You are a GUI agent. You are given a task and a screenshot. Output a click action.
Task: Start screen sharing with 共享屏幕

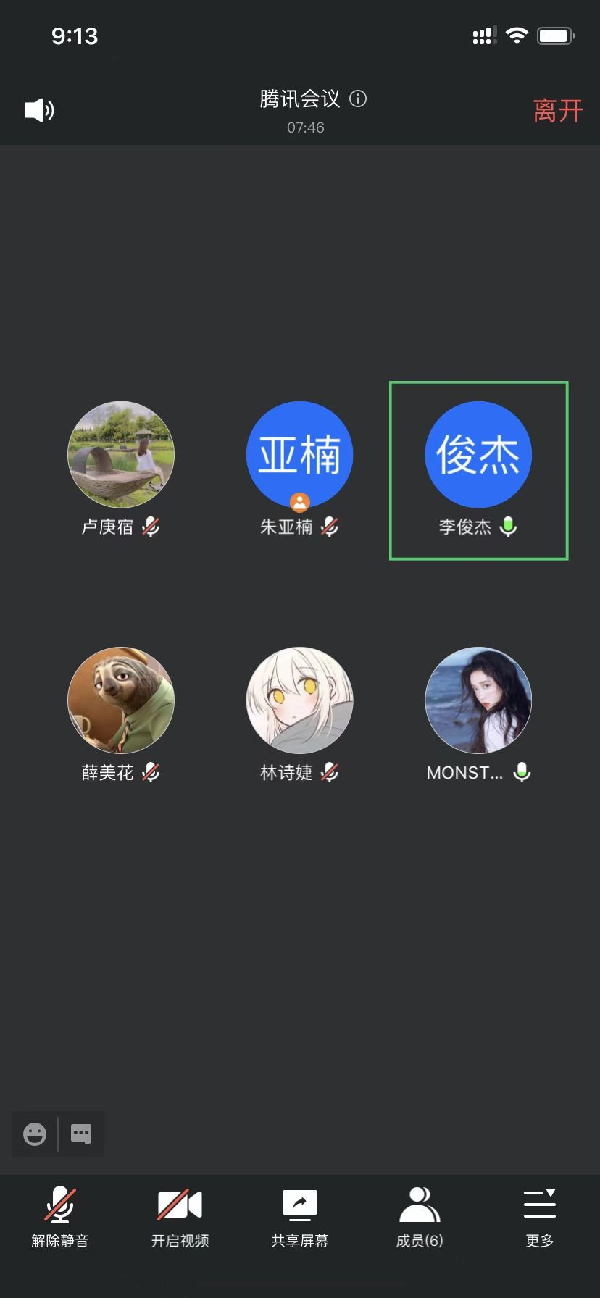point(300,1217)
